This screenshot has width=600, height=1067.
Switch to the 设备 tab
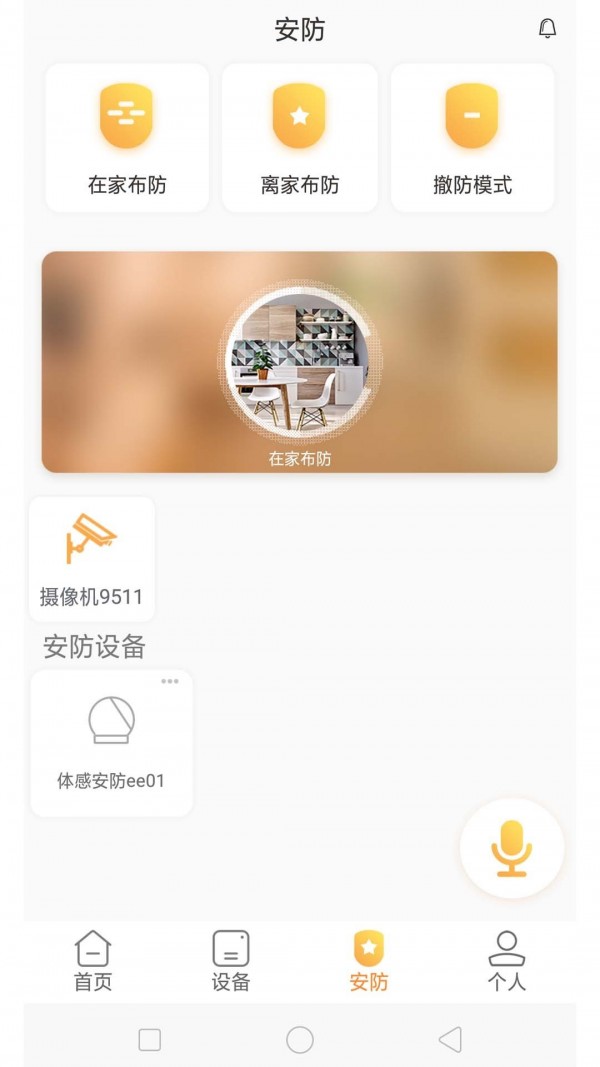click(x=230, y=960)
